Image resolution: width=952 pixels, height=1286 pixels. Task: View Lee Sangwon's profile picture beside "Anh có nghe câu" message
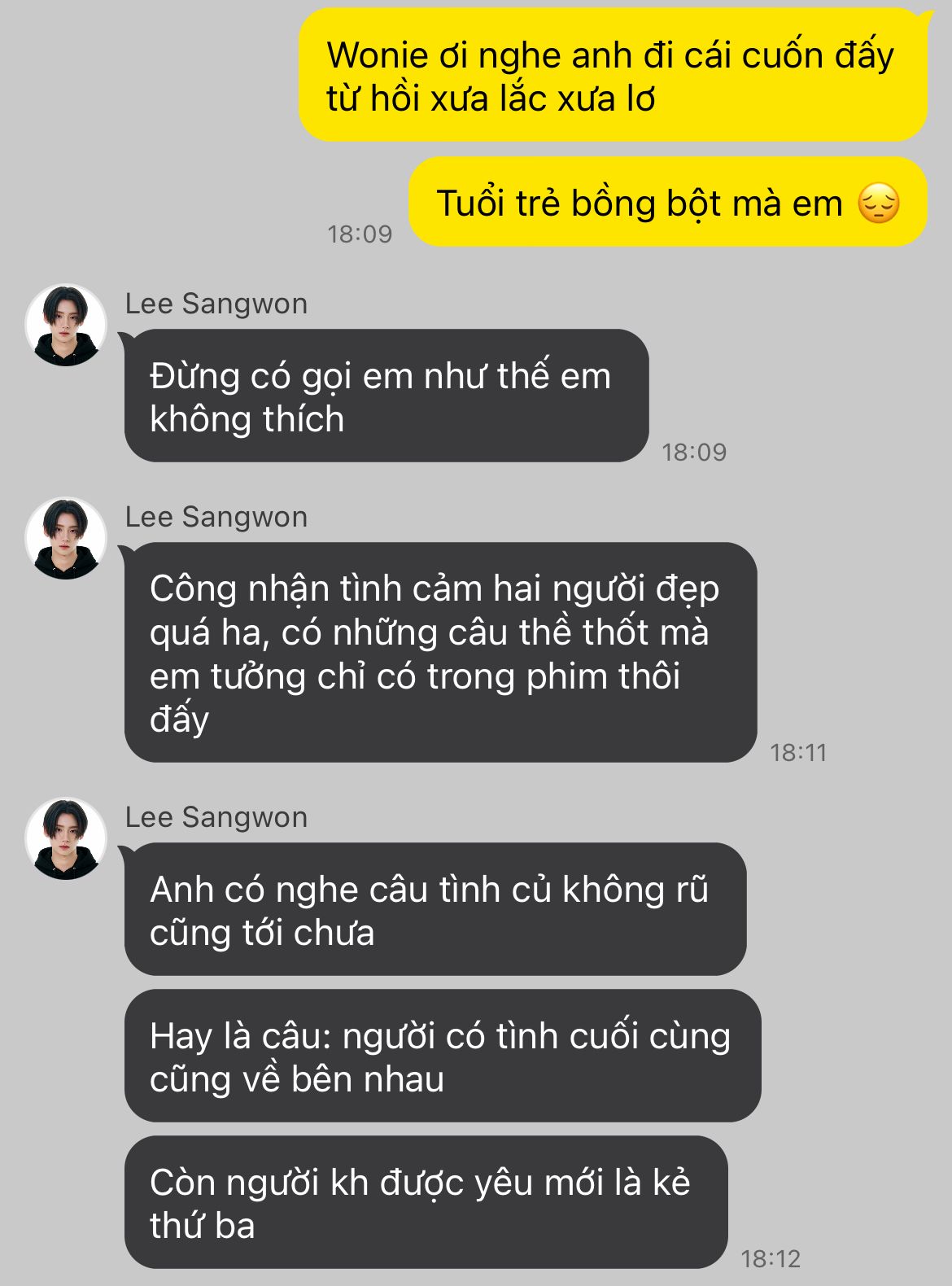coord(66,839)
